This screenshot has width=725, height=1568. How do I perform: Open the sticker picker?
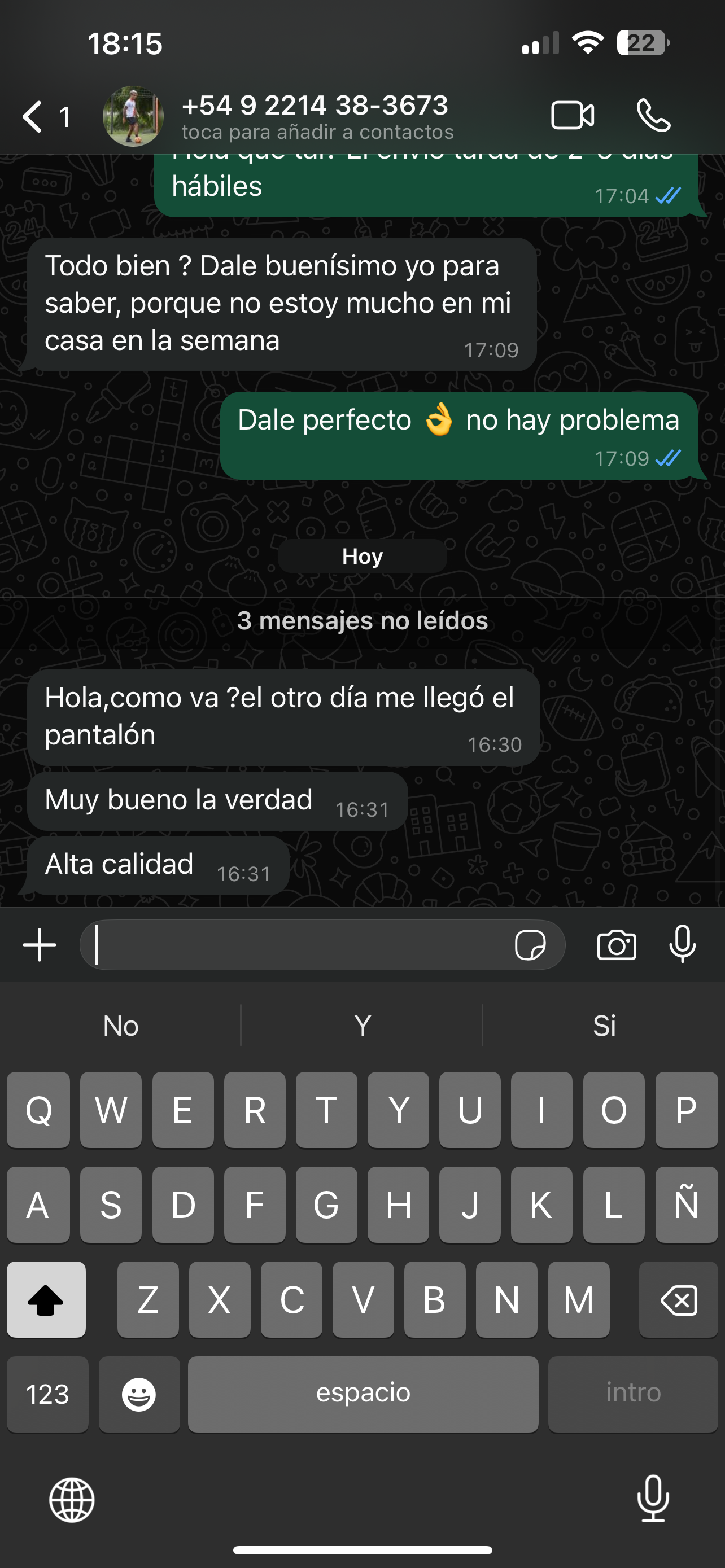530,945
